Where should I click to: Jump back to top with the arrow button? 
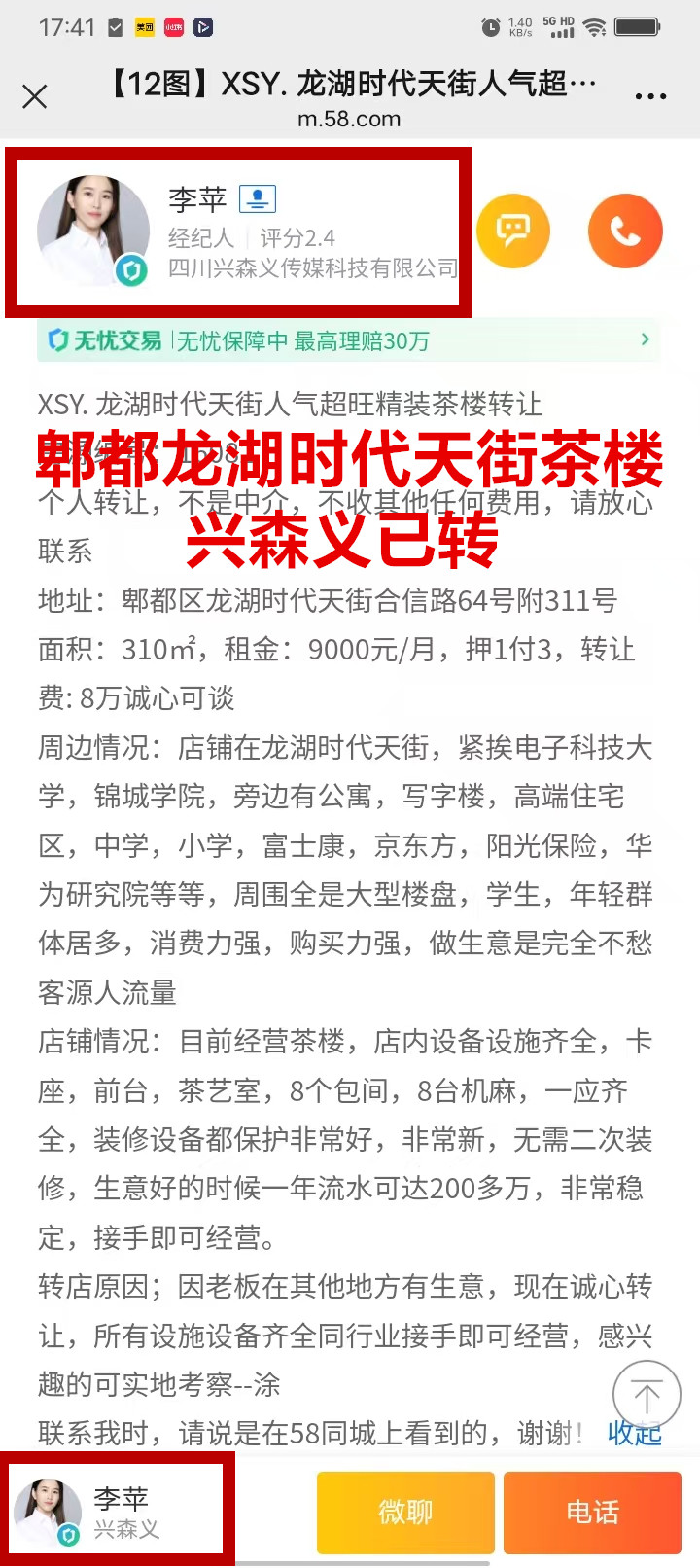647,1395
